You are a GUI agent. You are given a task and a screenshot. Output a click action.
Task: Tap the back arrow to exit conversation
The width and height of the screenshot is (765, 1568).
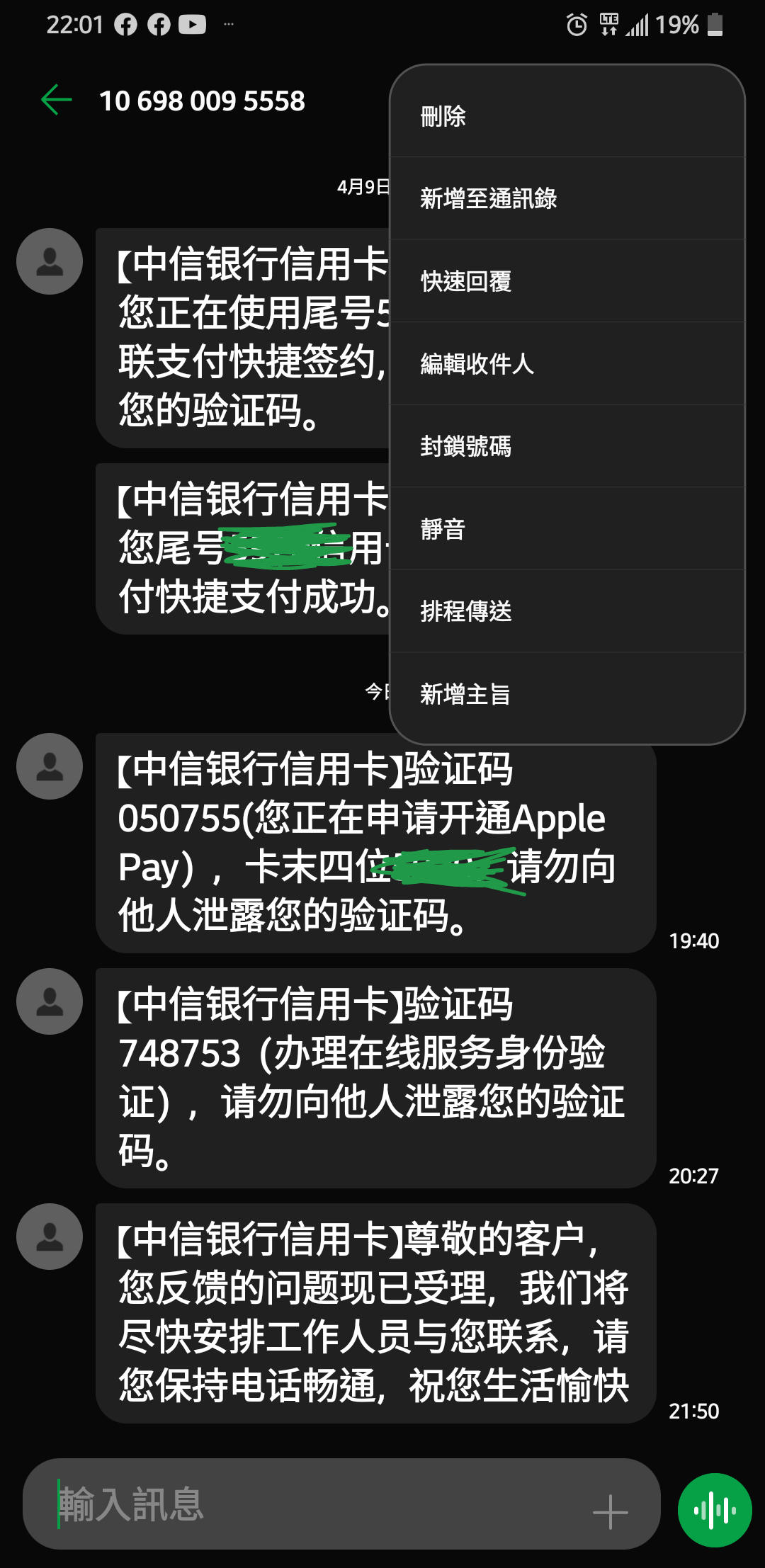pos(55,101)
